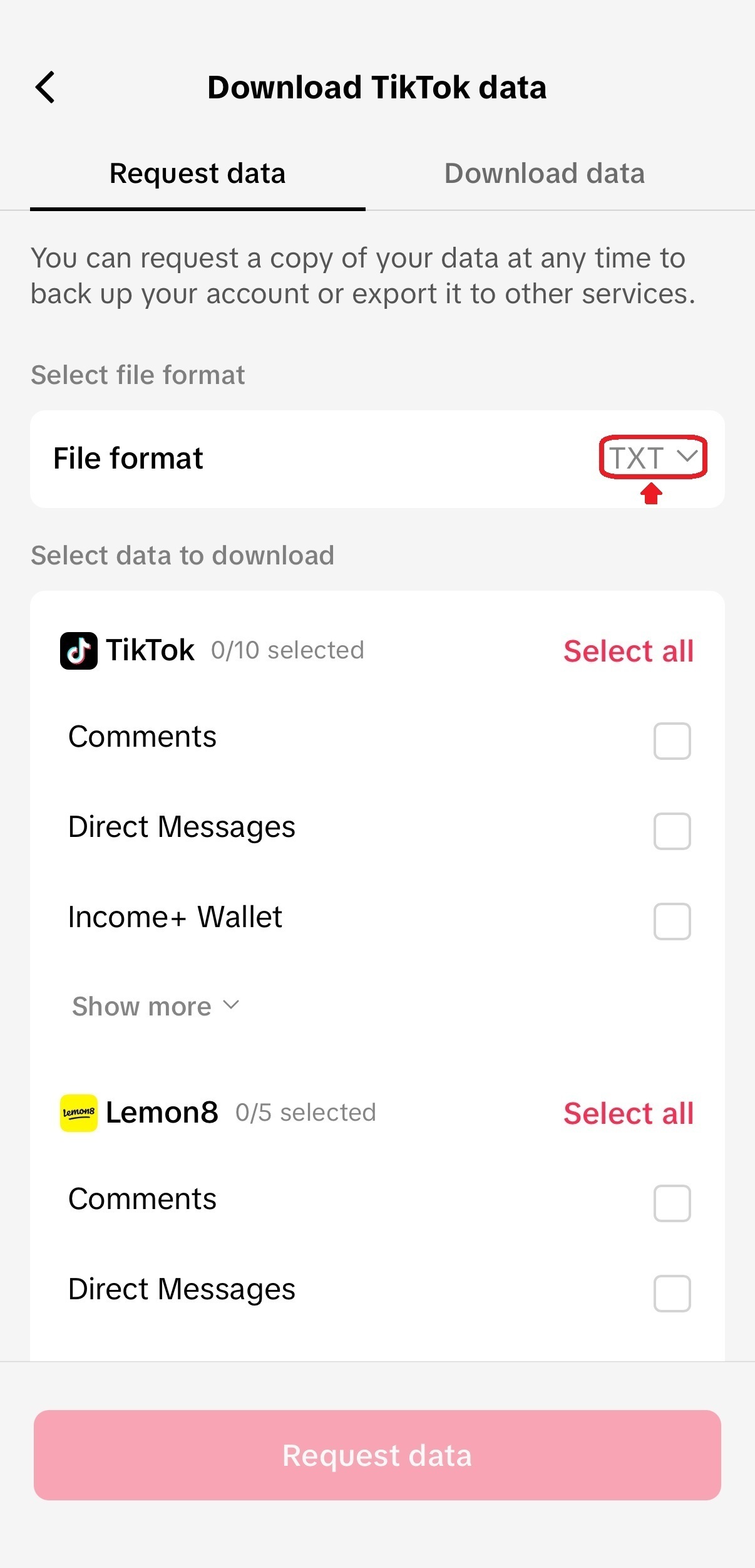This screenshot has height=1568, width=755.
Task: Click the chevron next to TXT
Action: 687,457
